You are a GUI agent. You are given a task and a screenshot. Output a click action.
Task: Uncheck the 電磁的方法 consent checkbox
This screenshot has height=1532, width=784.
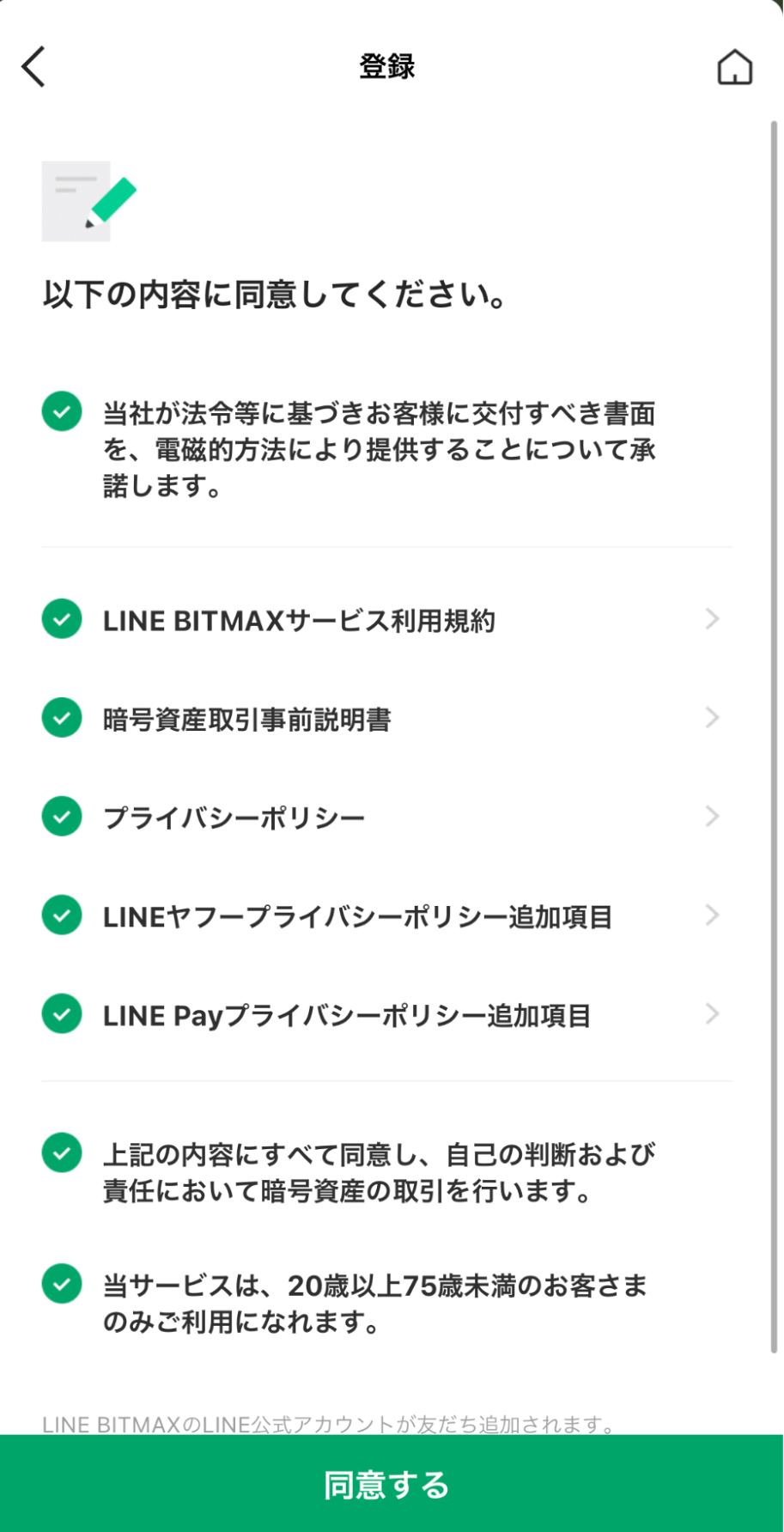pyautogui.click(x=62, y=411)
